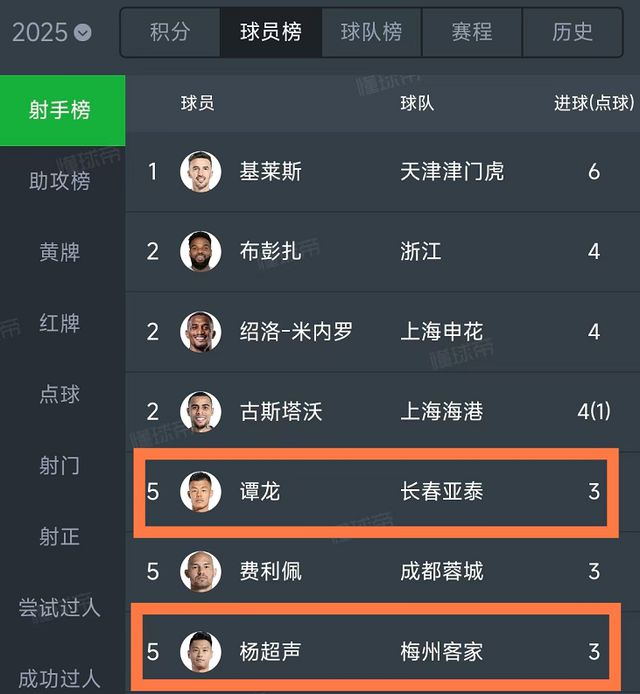Switch to the 积分 tab
640x694 pixels.
pyautogui.click(x=170, y=32)
